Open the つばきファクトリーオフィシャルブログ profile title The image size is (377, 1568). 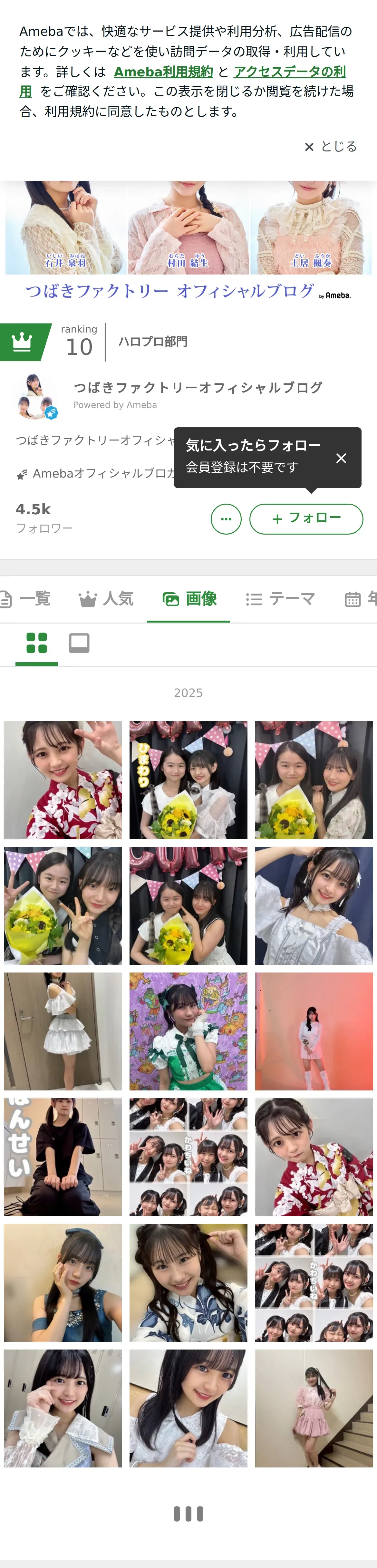coord(198,388)
